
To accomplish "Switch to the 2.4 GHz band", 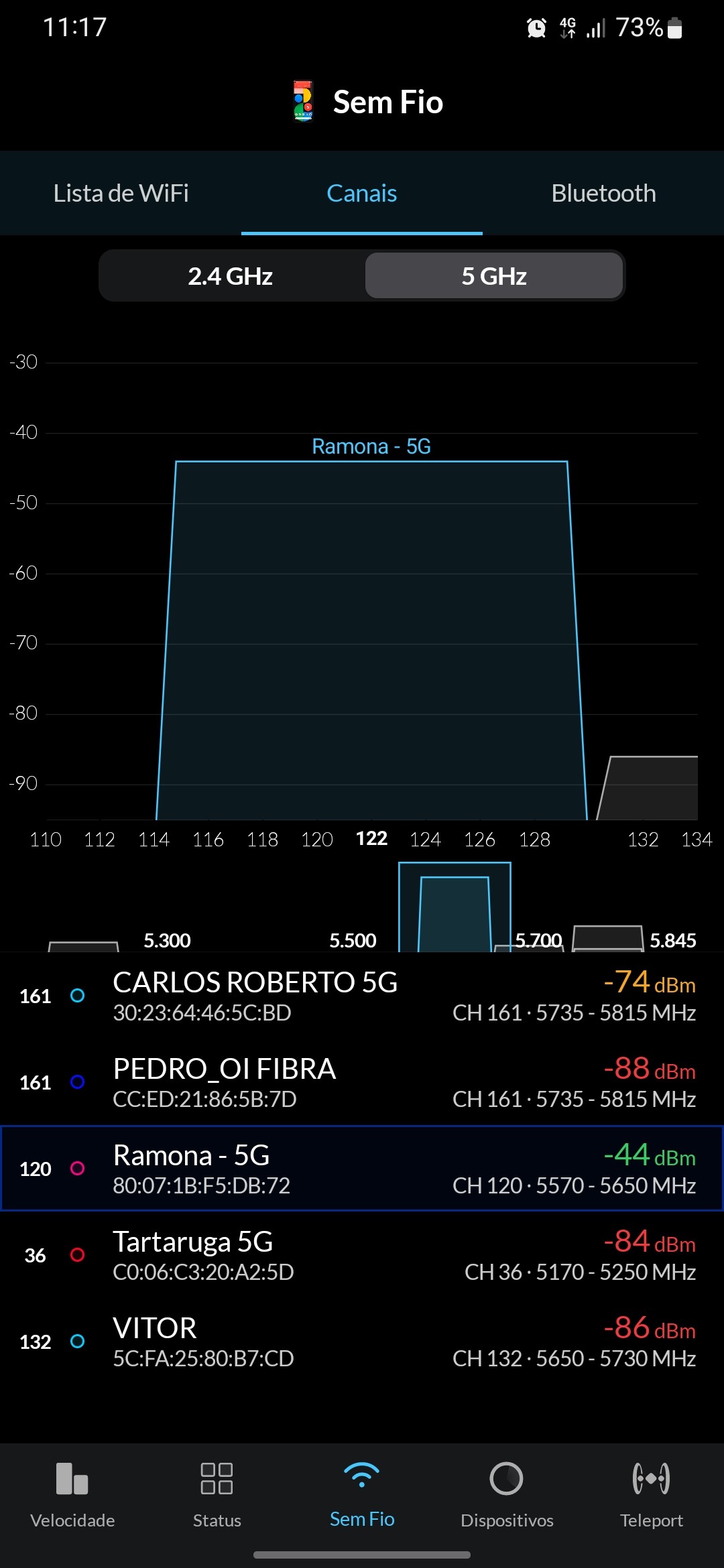I will coord(231,276).
